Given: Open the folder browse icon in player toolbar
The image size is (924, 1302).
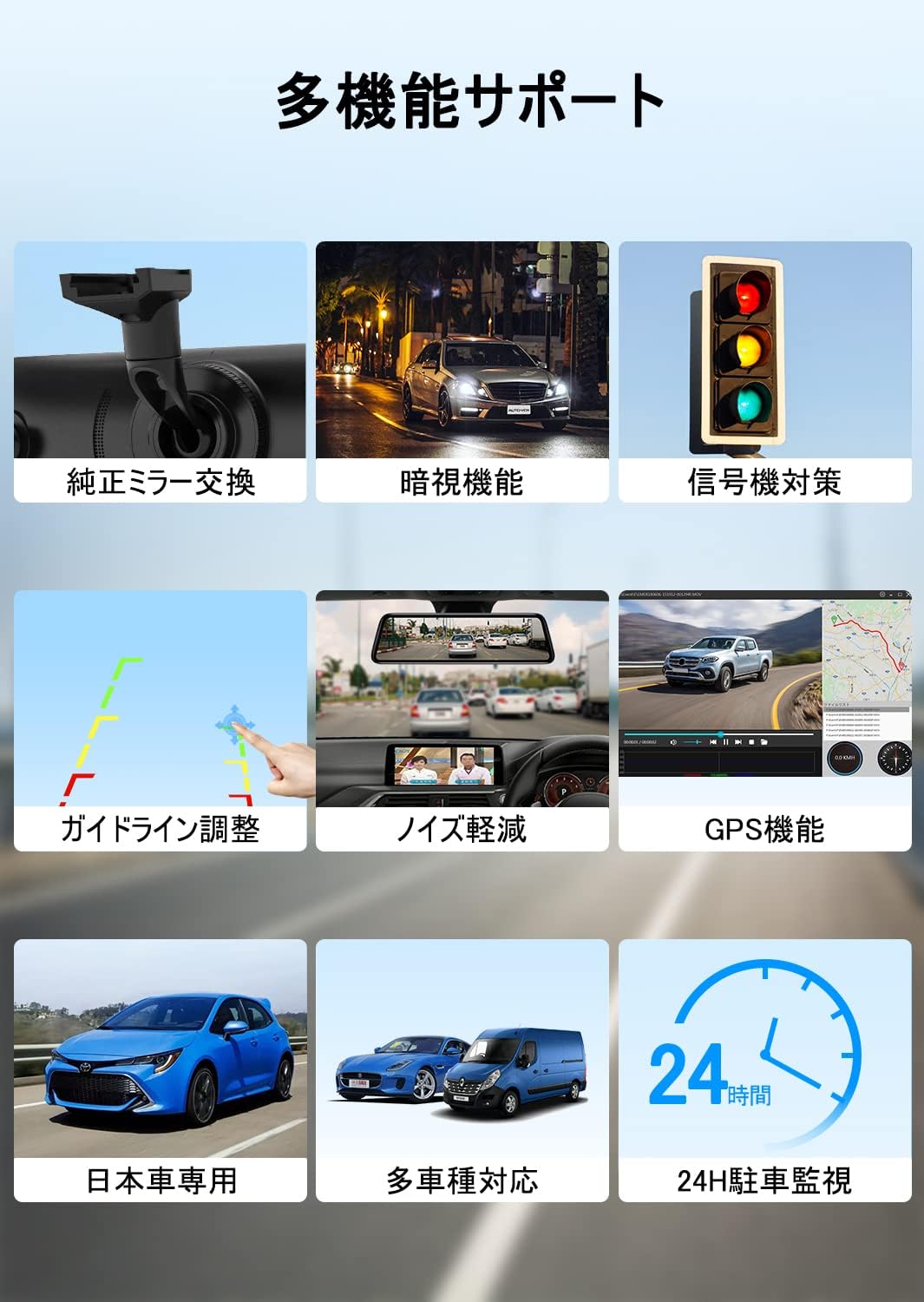Looking at the screenshot, I should (x=764, y=742).
